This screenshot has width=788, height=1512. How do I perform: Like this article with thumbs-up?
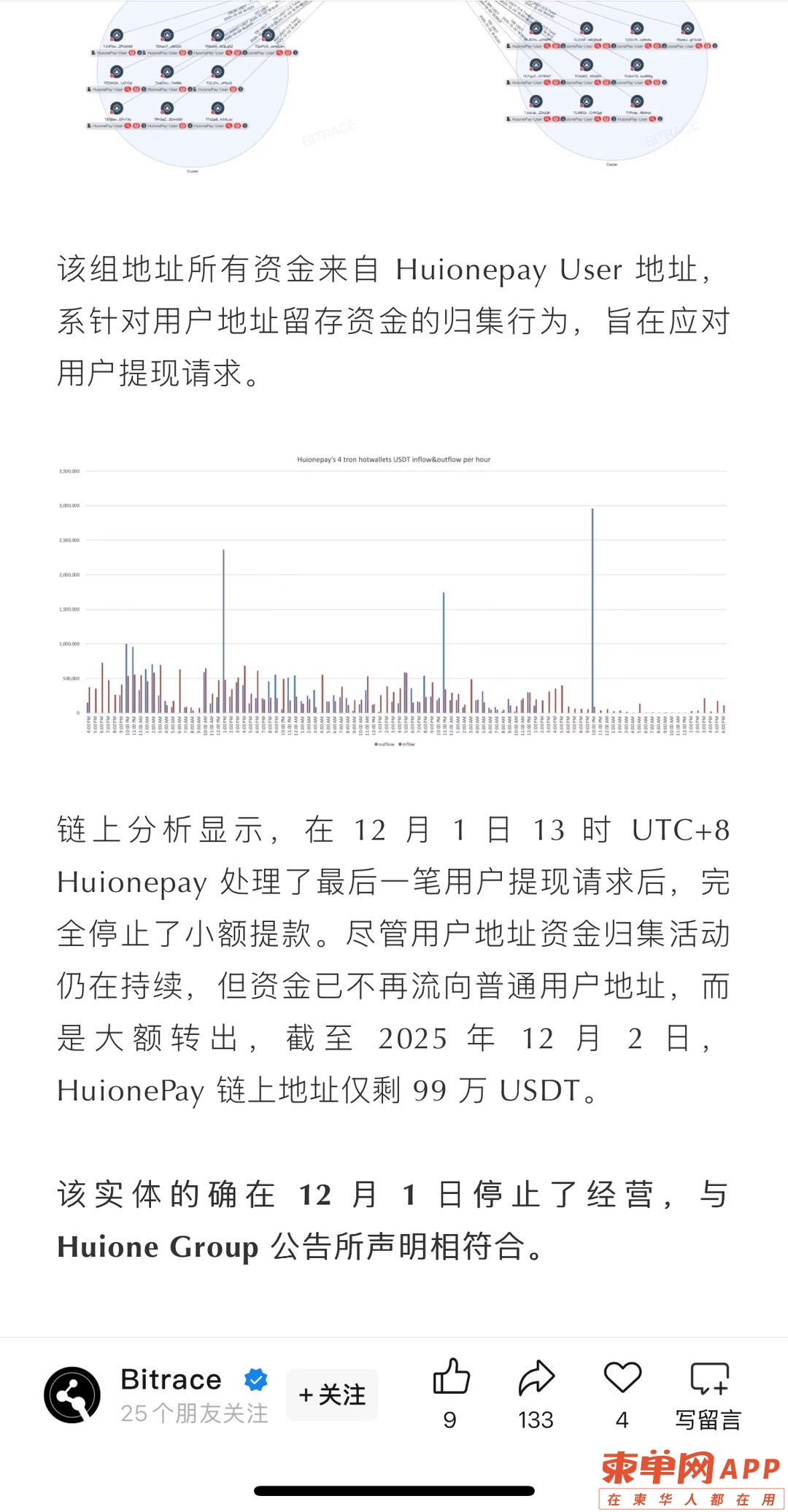click(x=451, y=1377)
